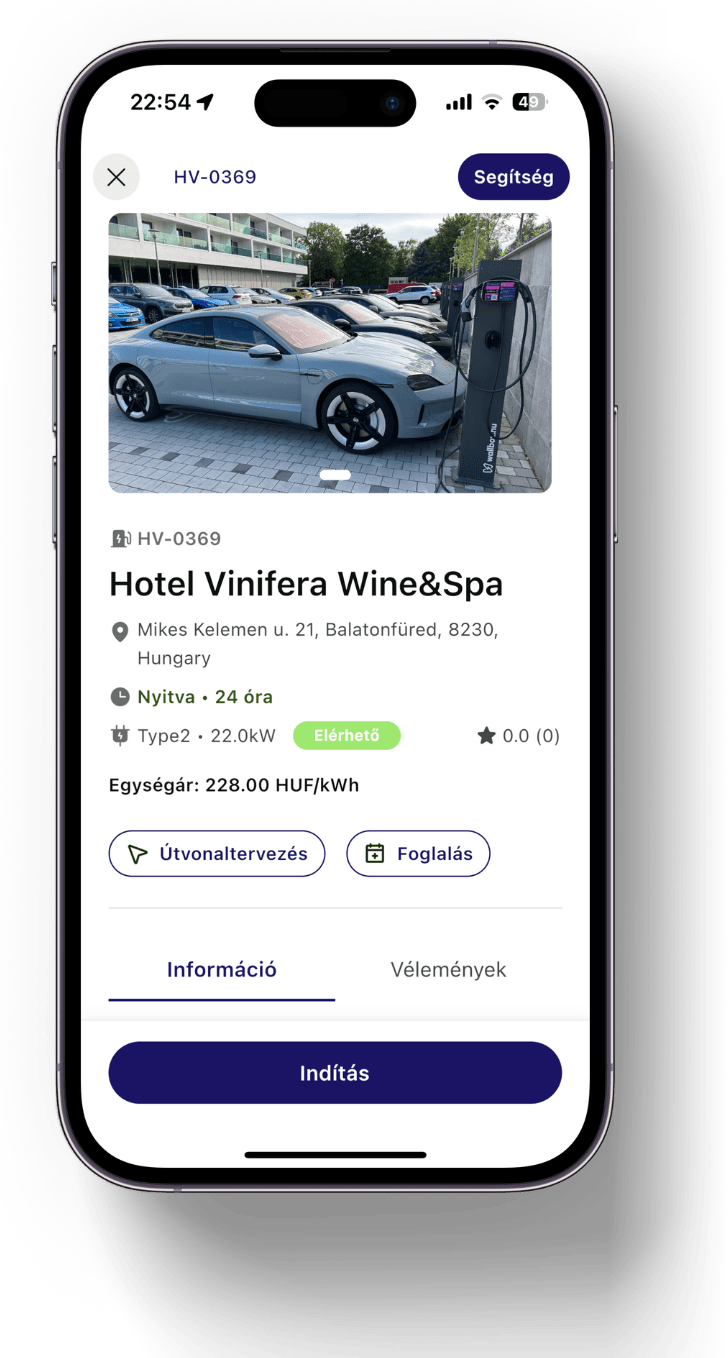Plan a route with Útvonaltervezés
The image size is (728, 1358).
(x=217, y=854)
